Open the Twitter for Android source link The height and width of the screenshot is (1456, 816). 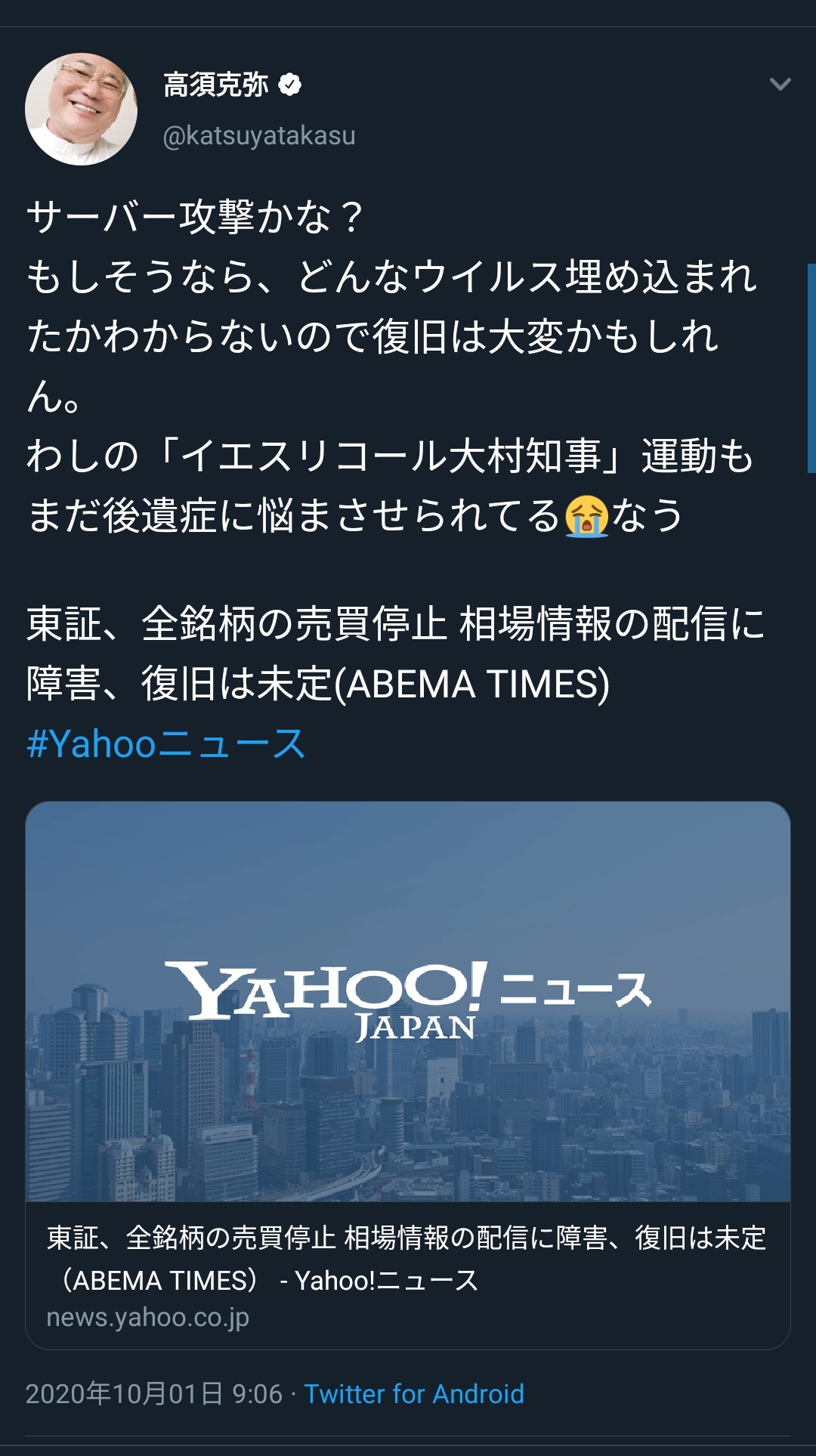coord(414,1393)
